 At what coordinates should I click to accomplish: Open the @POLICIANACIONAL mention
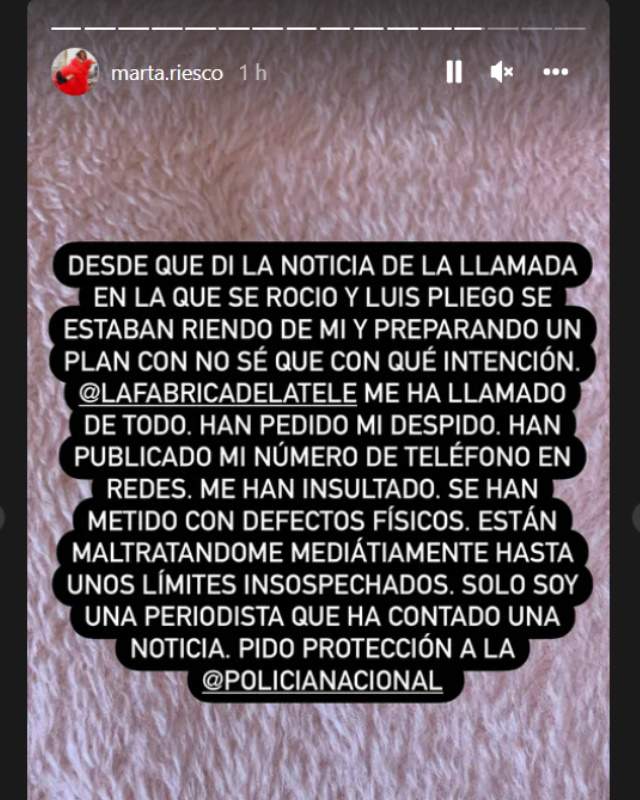[321, 680]
